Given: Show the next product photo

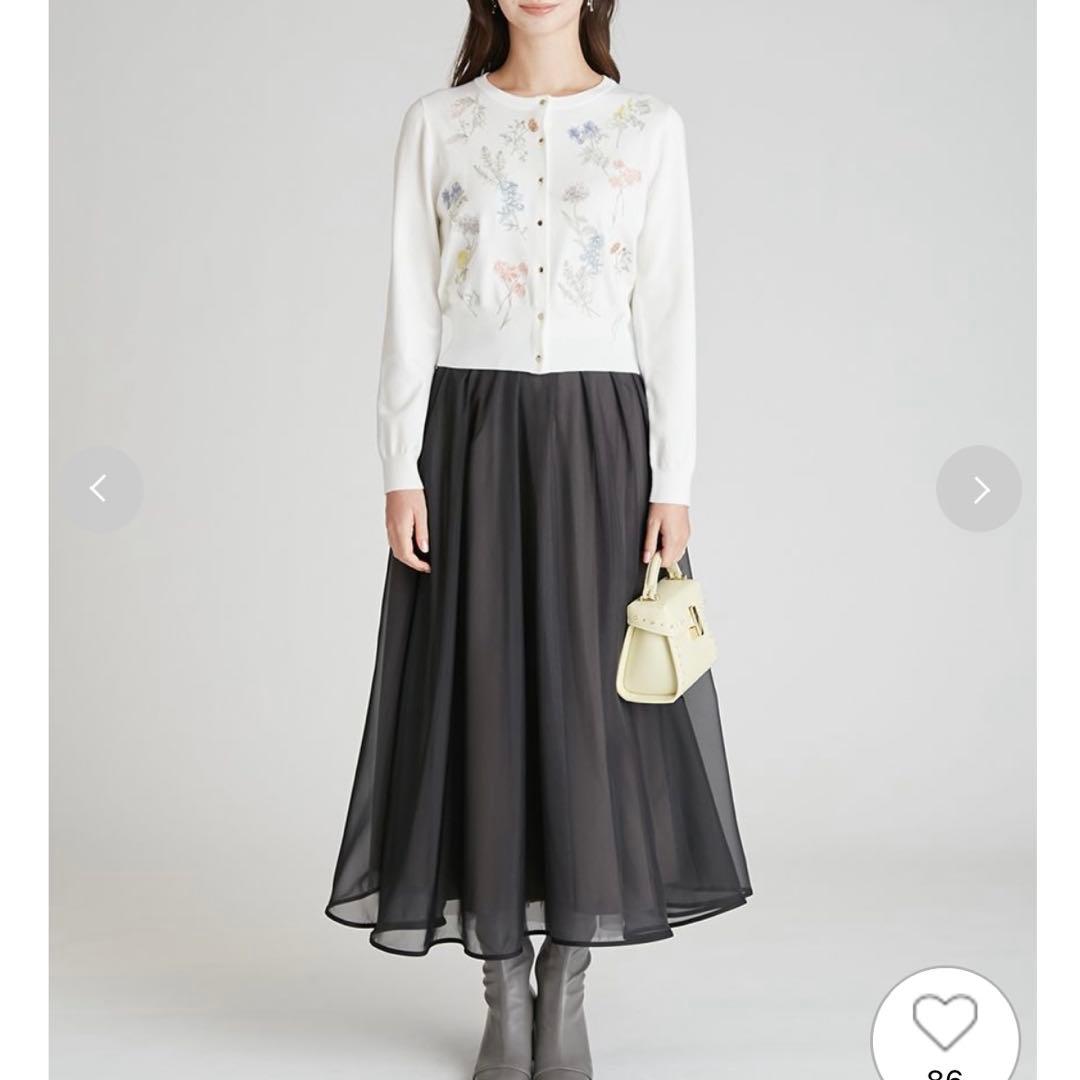Looking at the screenshot, I should click(x=979, y=489).
